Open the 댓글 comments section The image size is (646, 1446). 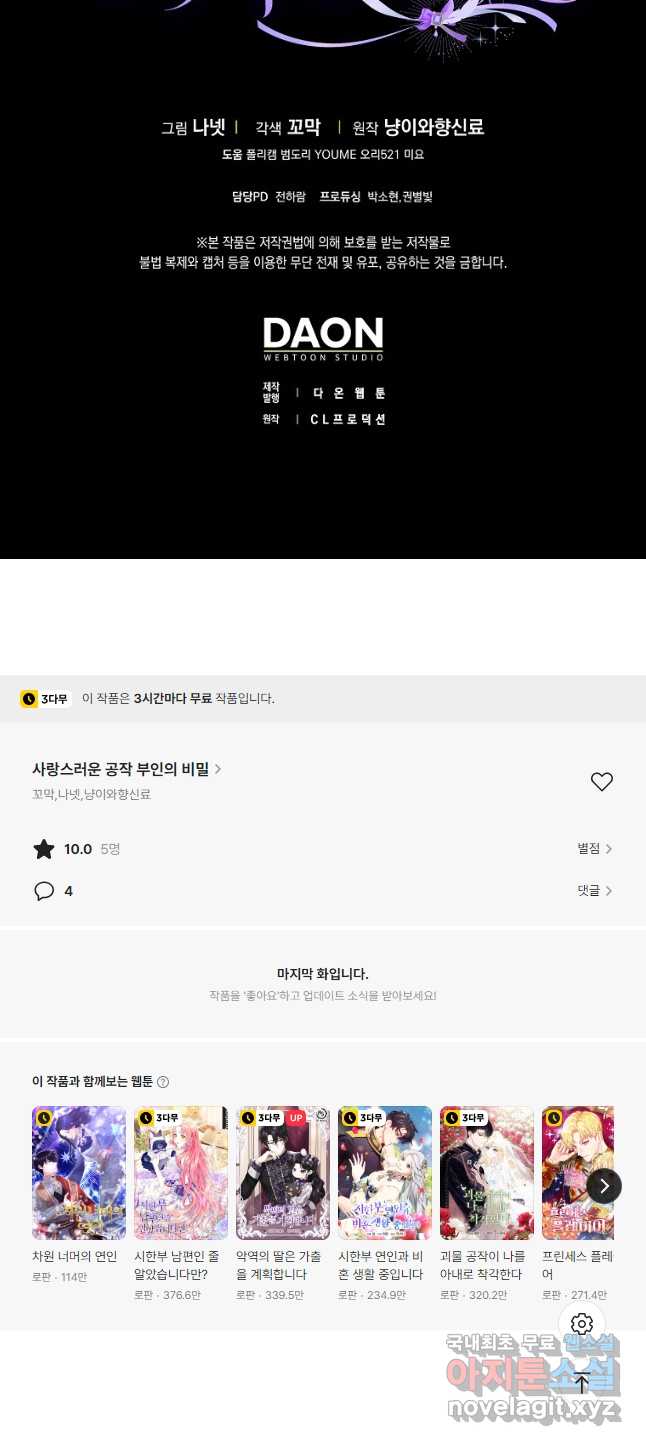tap(594, 890)
